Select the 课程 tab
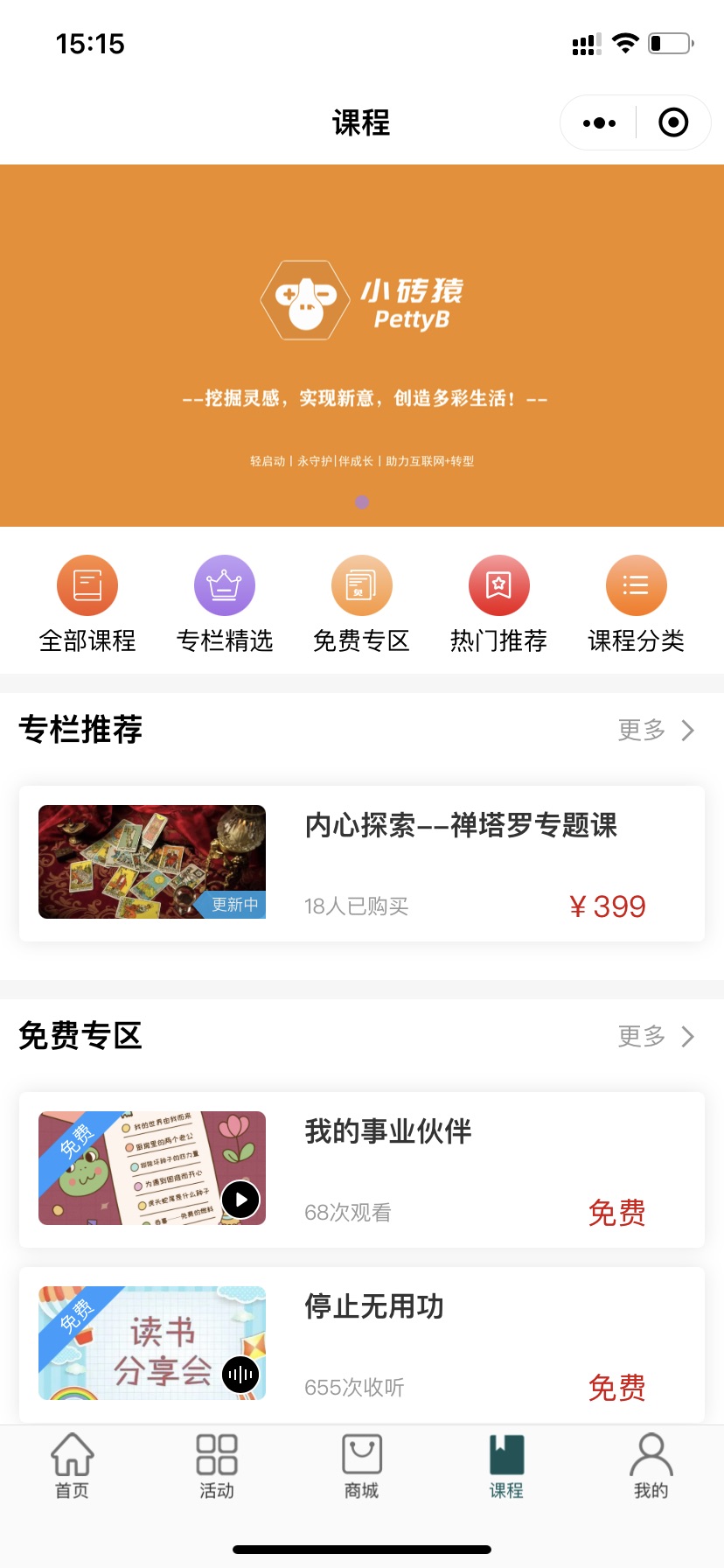 coord(506,1466)
